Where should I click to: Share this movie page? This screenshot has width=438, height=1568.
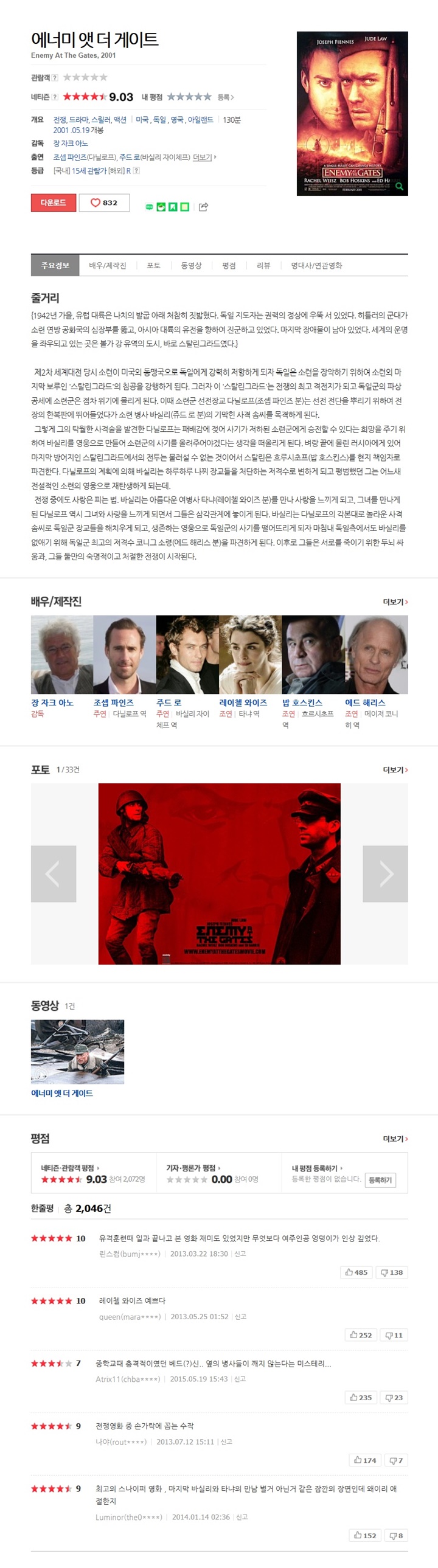coord(203,207)
